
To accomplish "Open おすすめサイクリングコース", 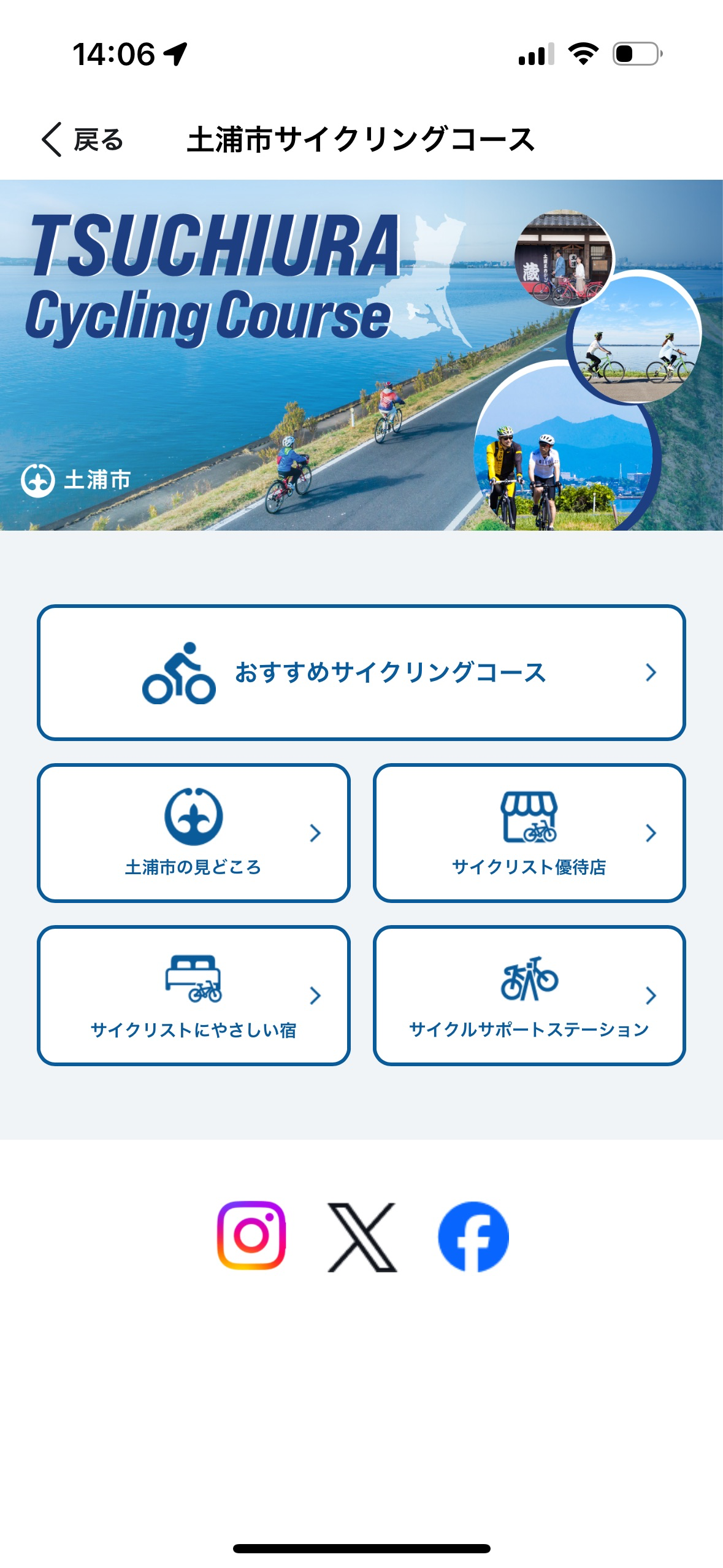I will [x=361, y=673].
